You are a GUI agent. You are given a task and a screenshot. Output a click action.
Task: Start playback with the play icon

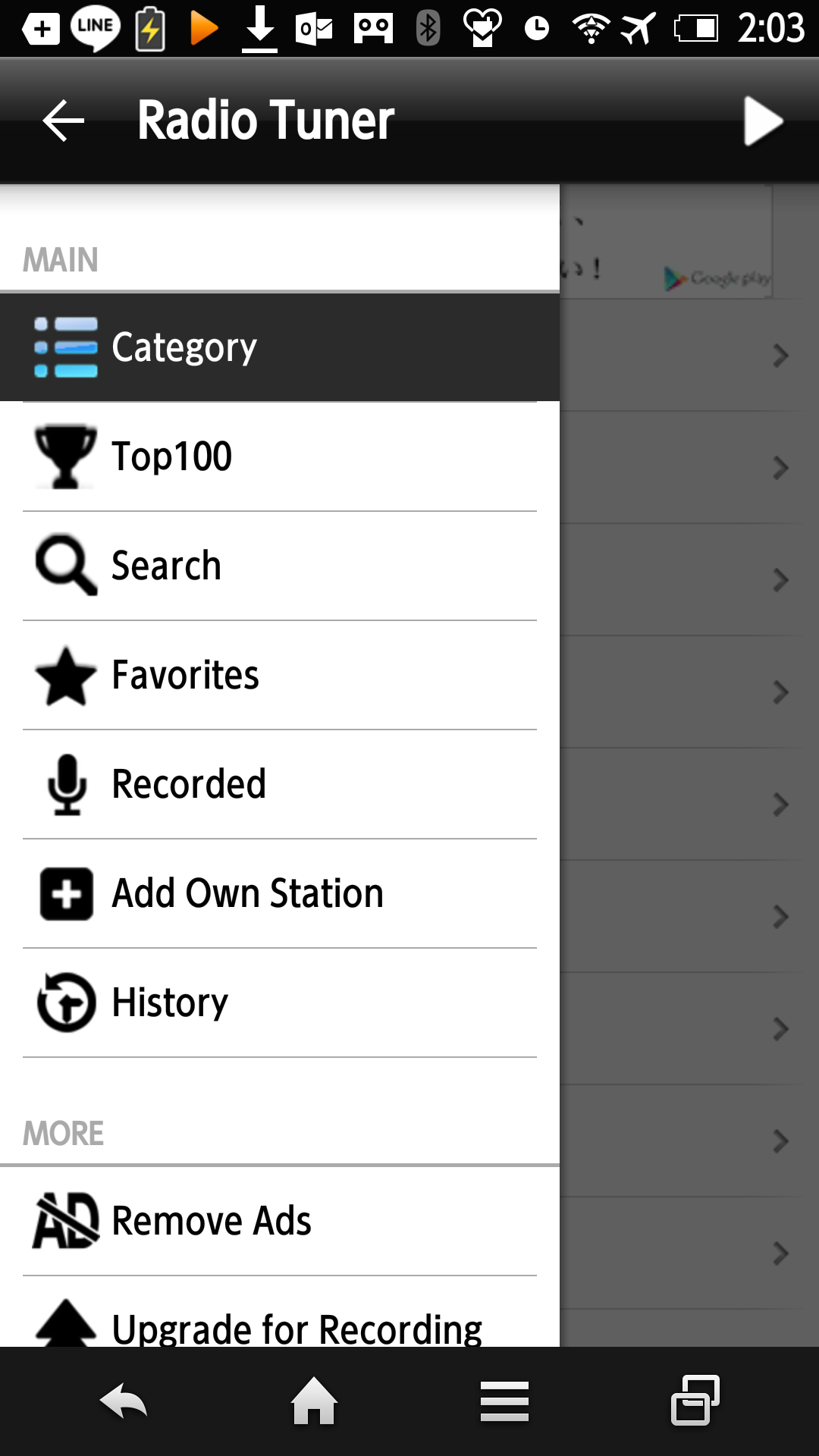coord(763,121)
